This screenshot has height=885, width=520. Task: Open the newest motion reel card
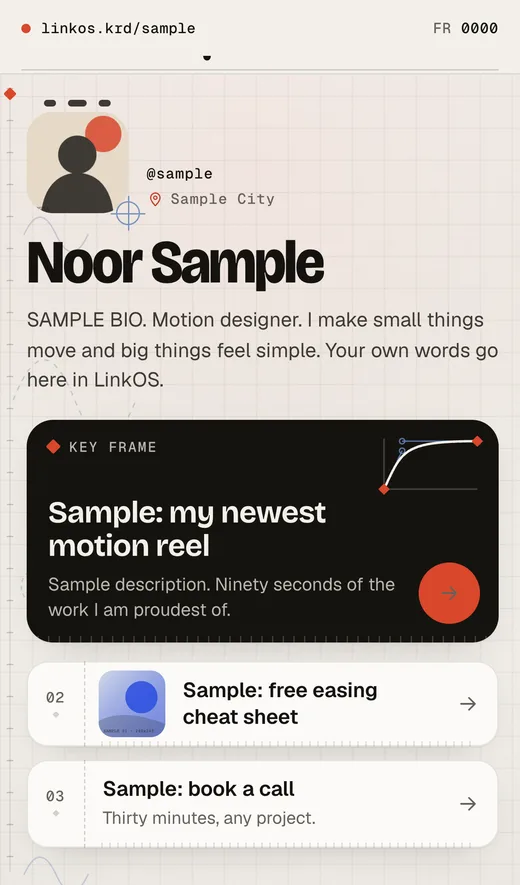pyautogui.click(x=263, y=531)
